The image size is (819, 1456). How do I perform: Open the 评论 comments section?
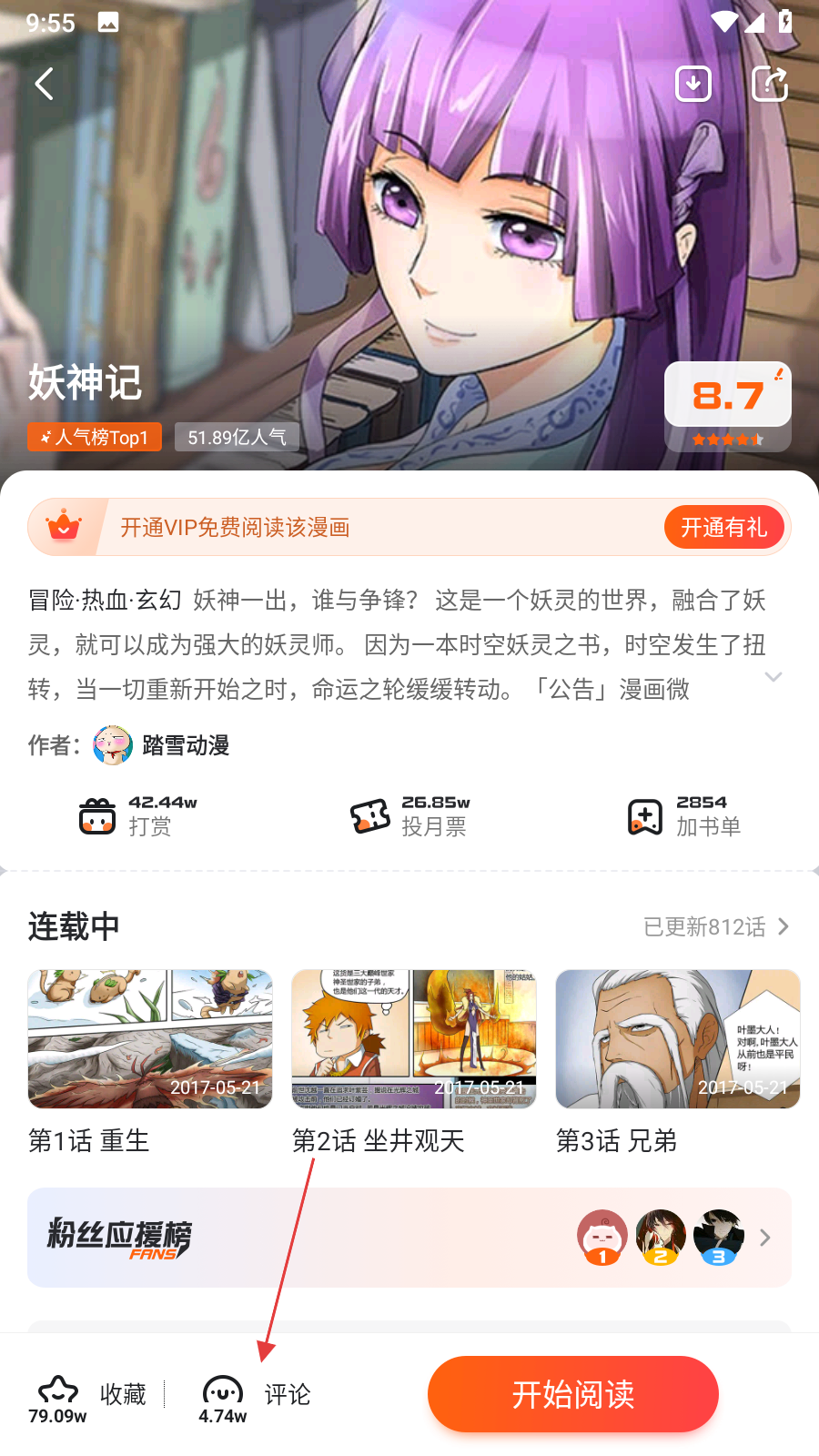257,1395
